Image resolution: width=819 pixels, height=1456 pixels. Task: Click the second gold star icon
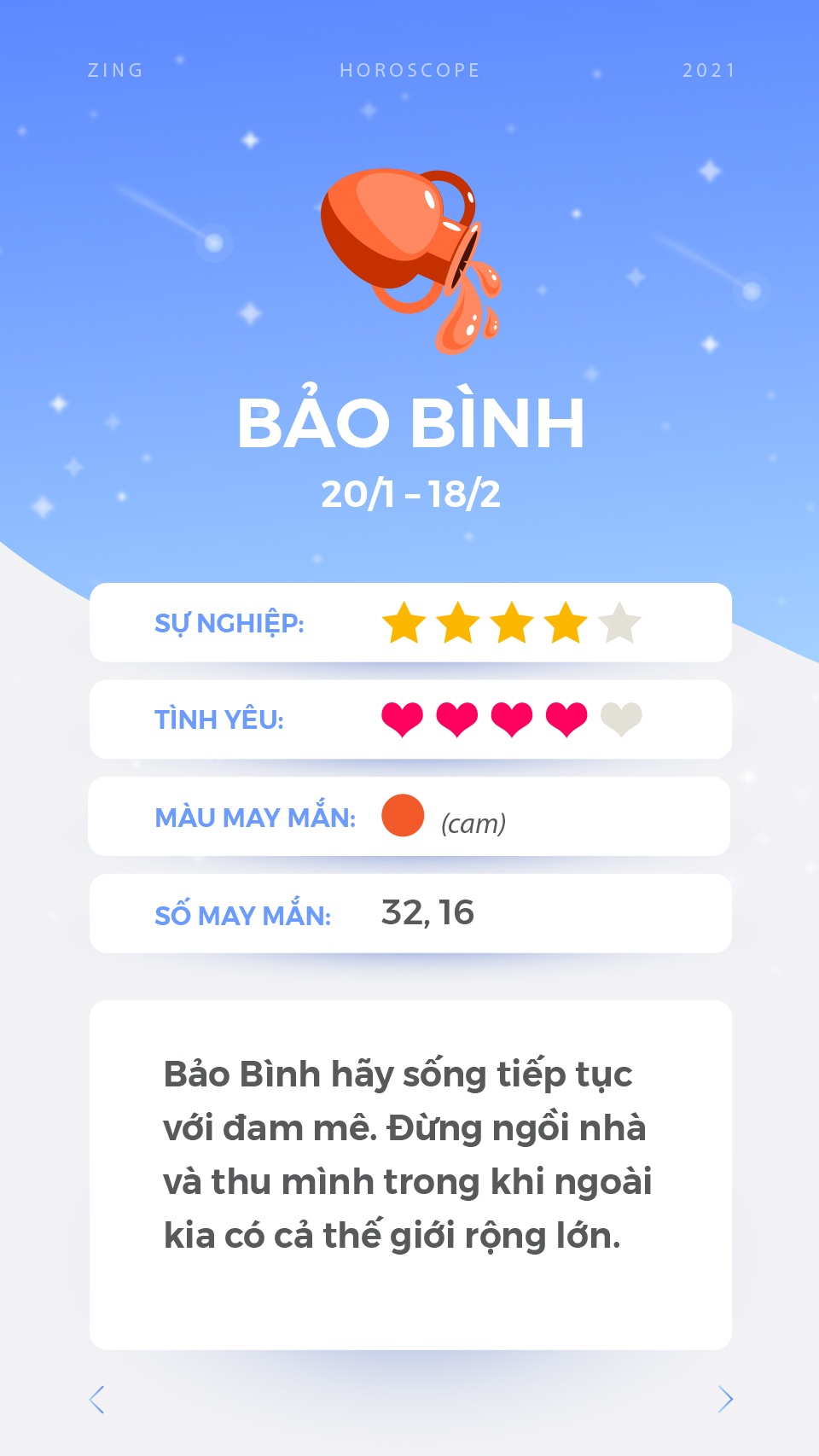tap(457, 622)
